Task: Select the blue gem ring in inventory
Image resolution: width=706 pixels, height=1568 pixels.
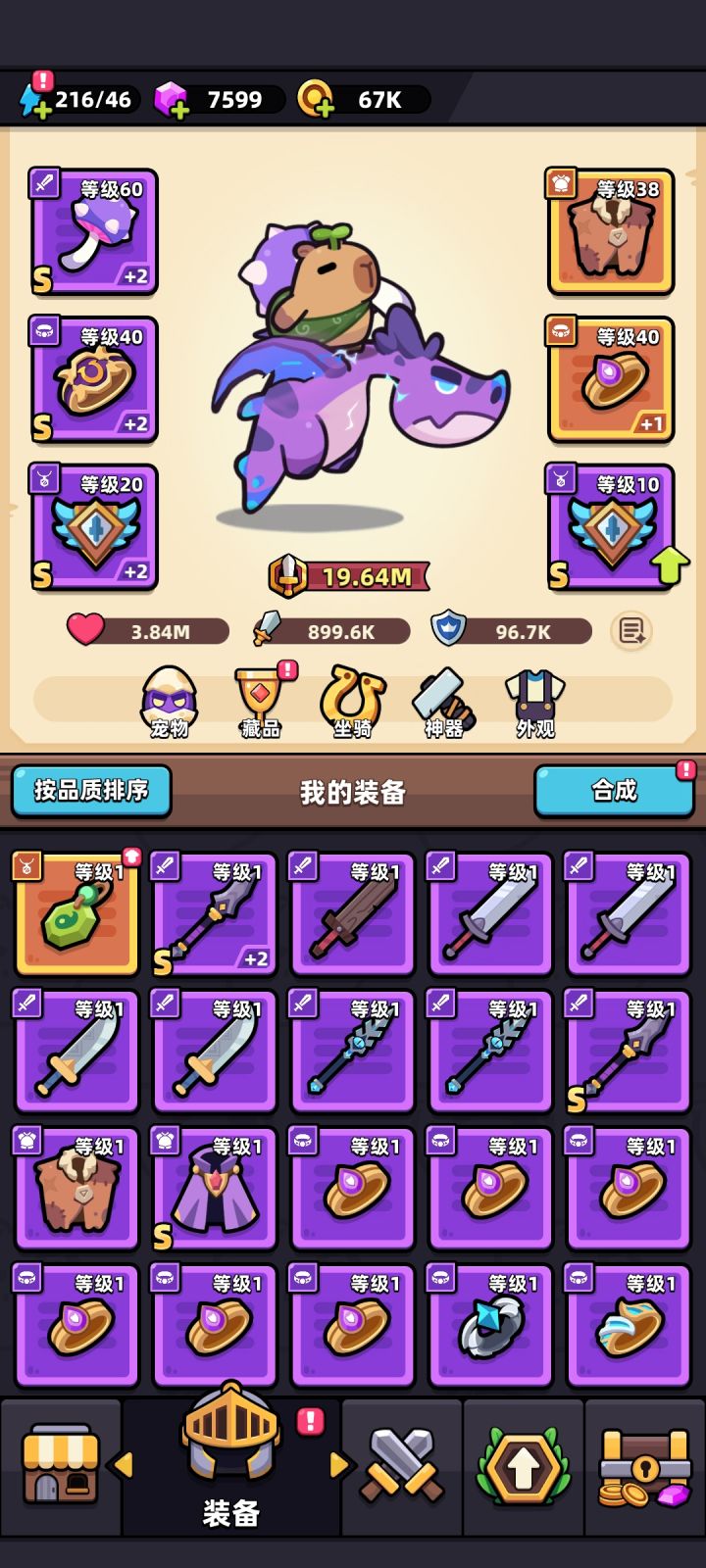Action: click(490, 1325)
